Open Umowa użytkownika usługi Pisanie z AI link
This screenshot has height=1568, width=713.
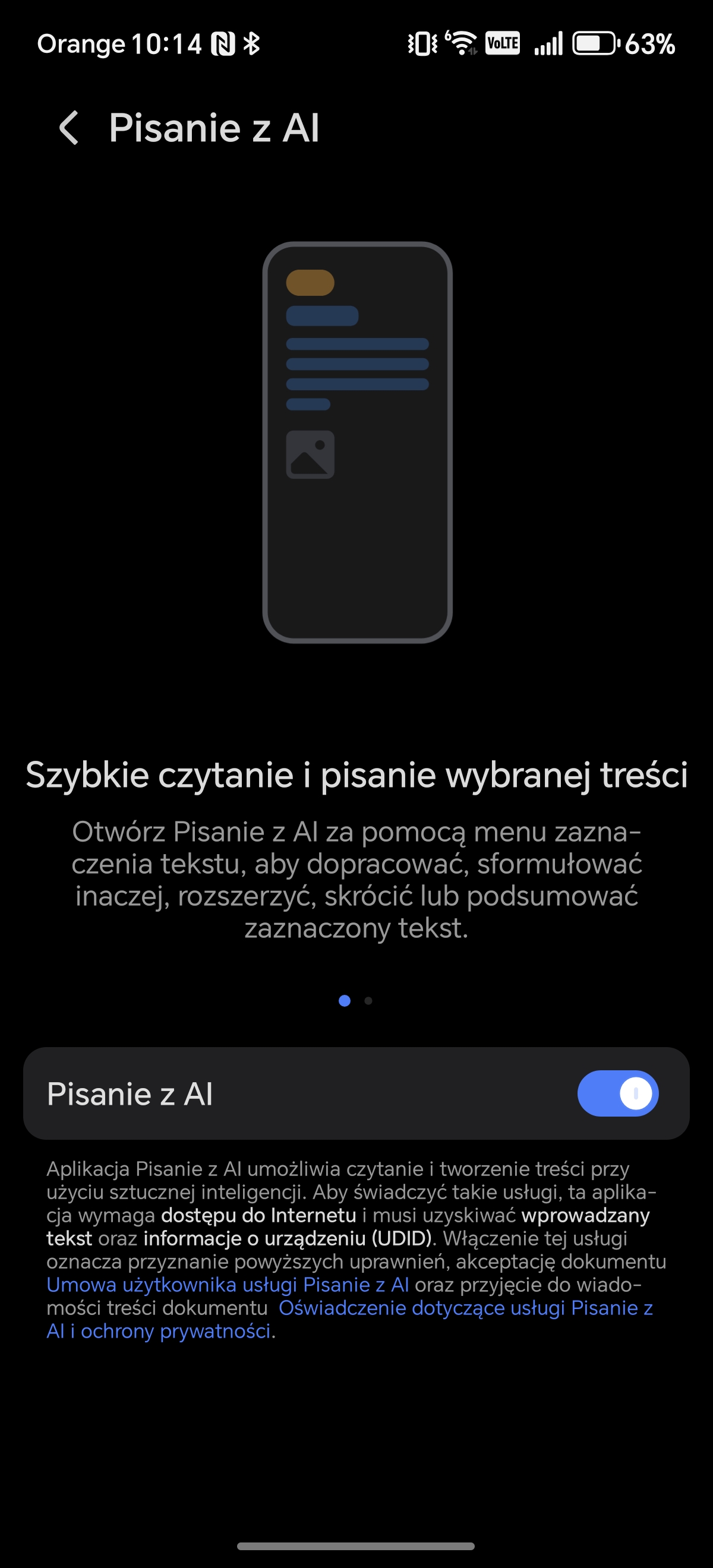click(227, 1284)
